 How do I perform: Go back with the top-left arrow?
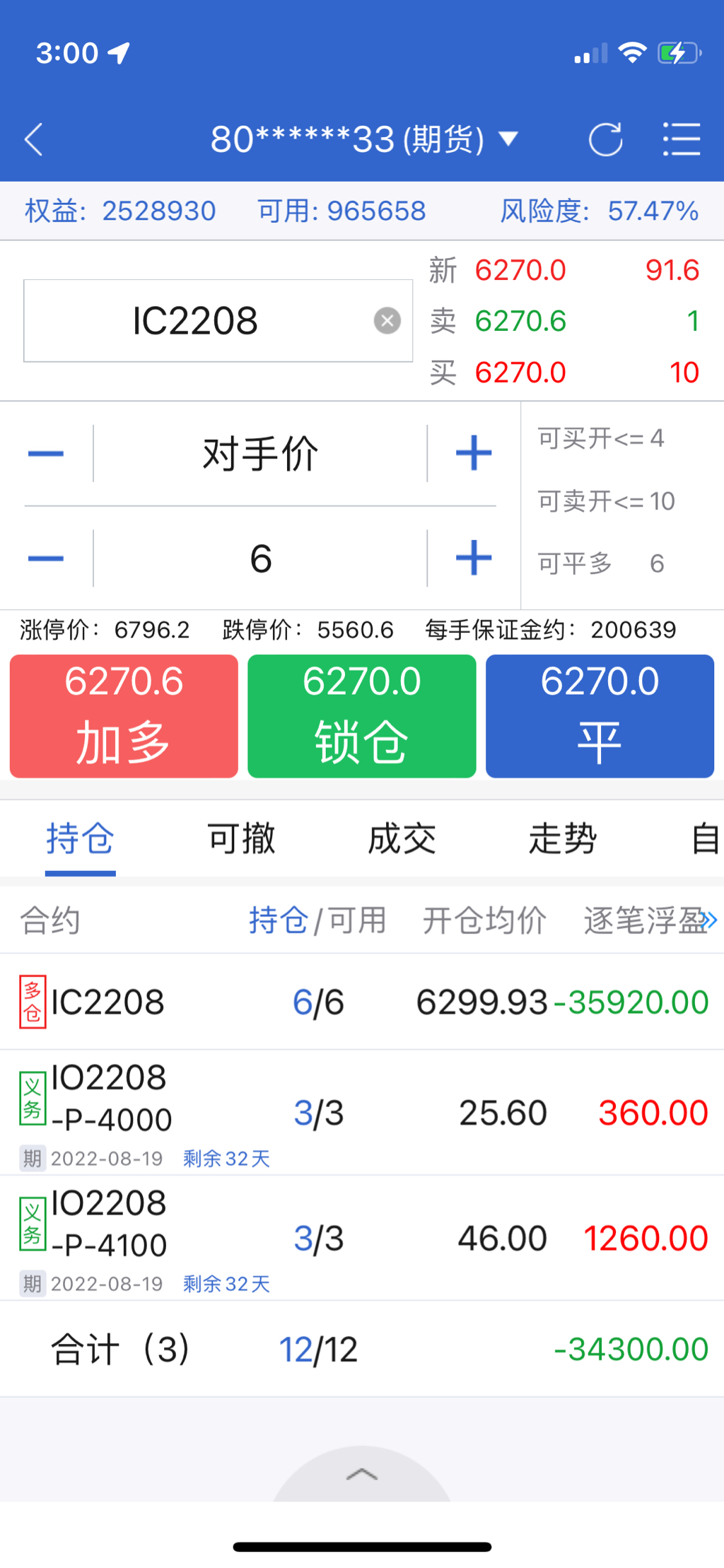coord(34,139)
